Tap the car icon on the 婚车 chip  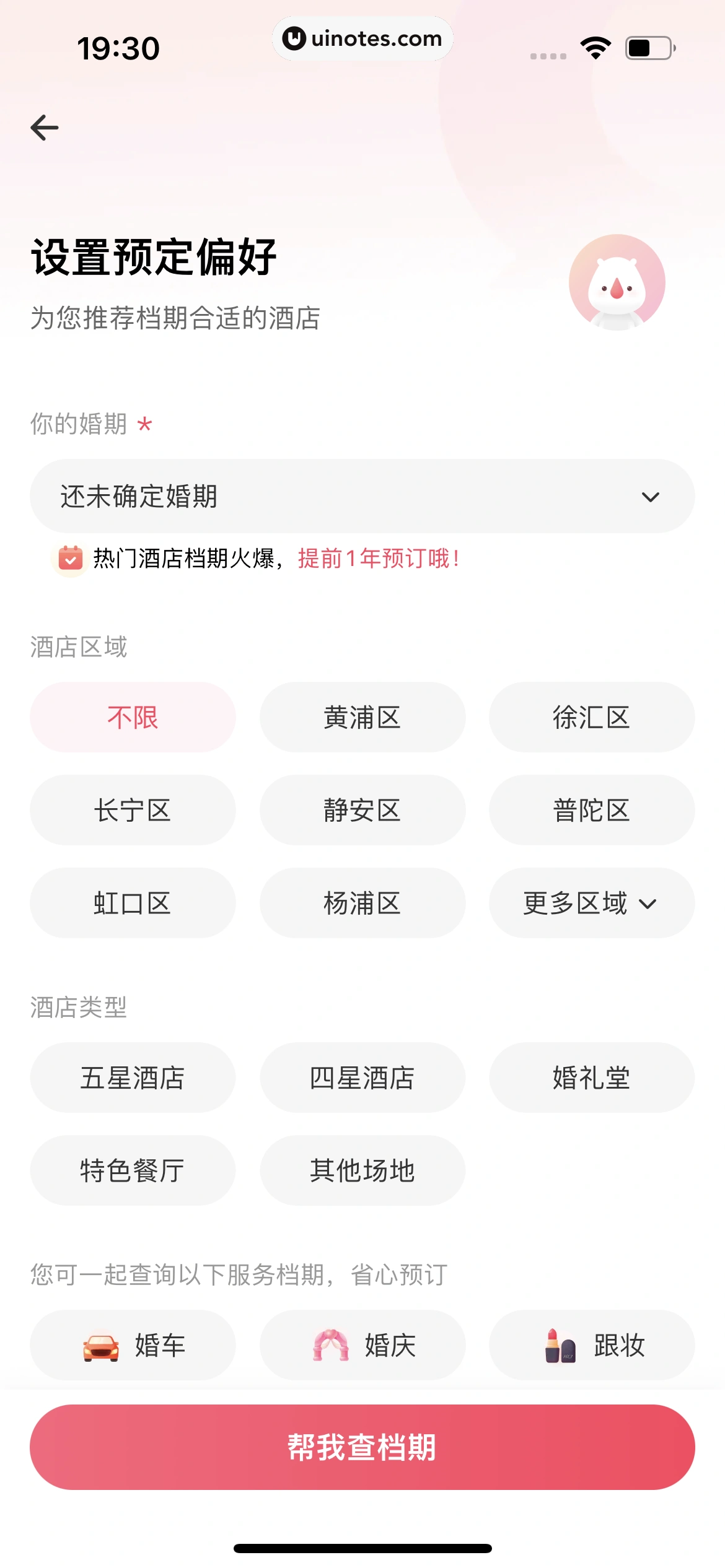pyautogui.click(x=101, y=1345)
